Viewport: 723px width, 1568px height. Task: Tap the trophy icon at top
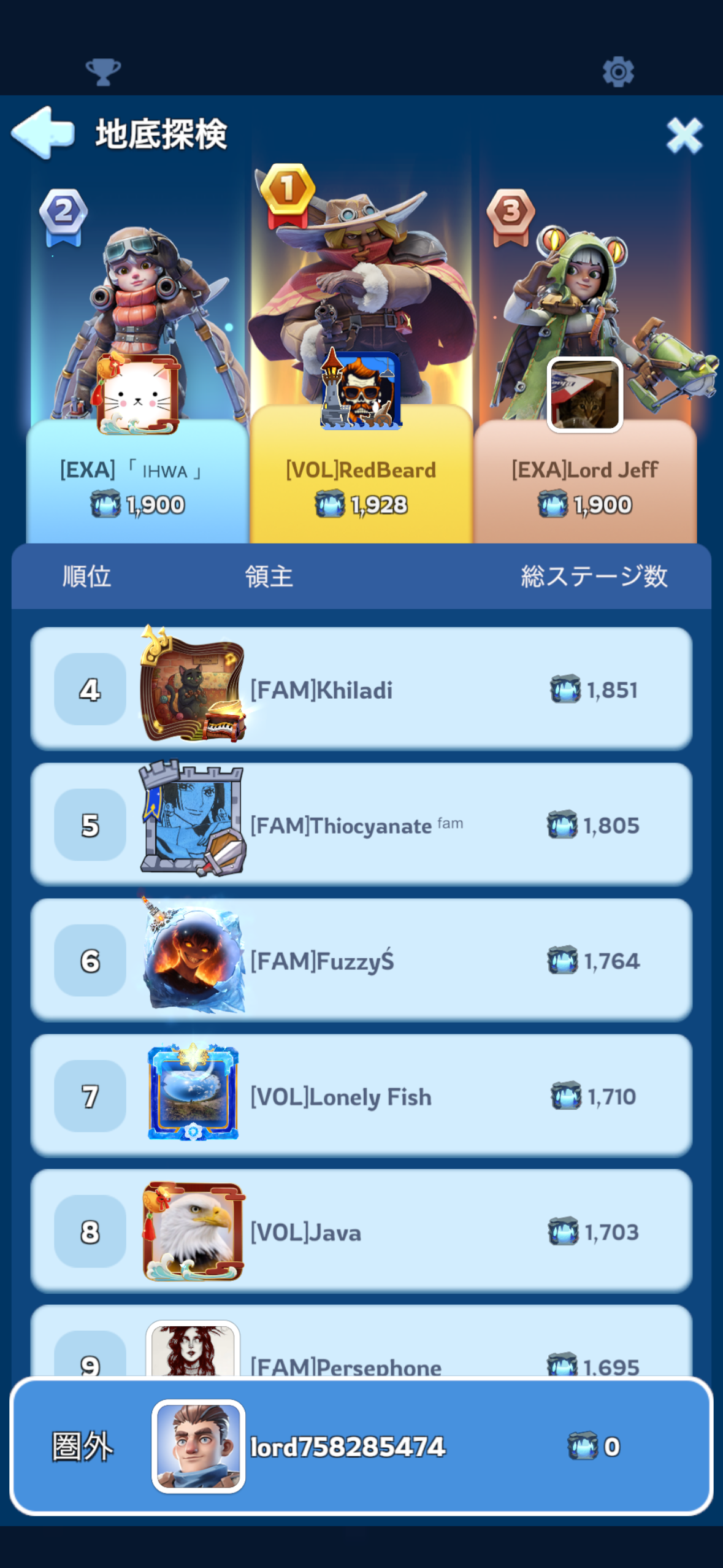pyautogui.click(x=103, y=72)
